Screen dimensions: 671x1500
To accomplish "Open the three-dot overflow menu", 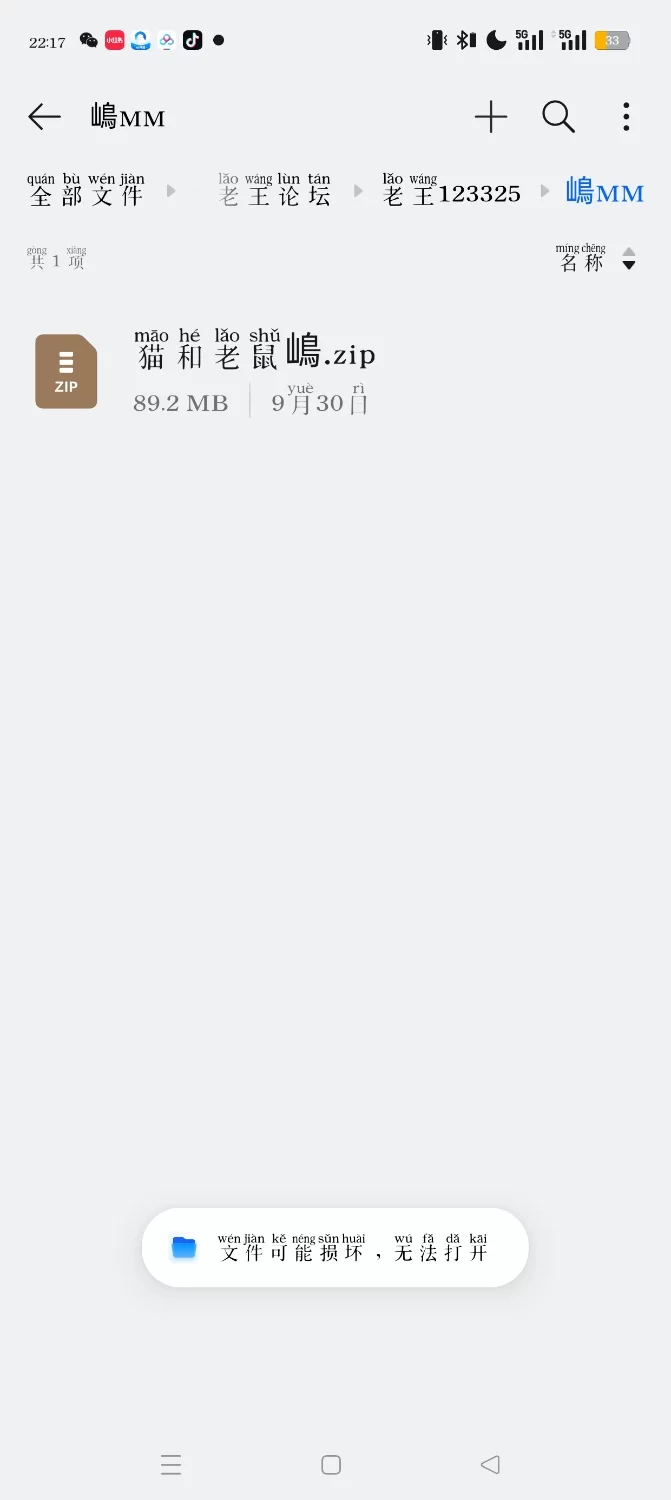I will pos(626,117).
